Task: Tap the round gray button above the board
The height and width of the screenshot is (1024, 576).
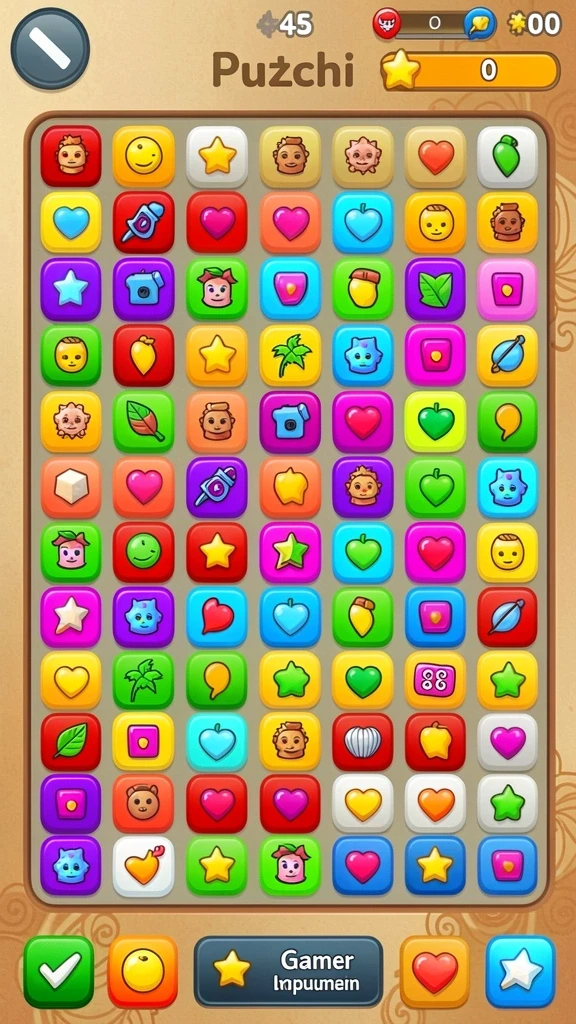Action: [x=50, y=48]
